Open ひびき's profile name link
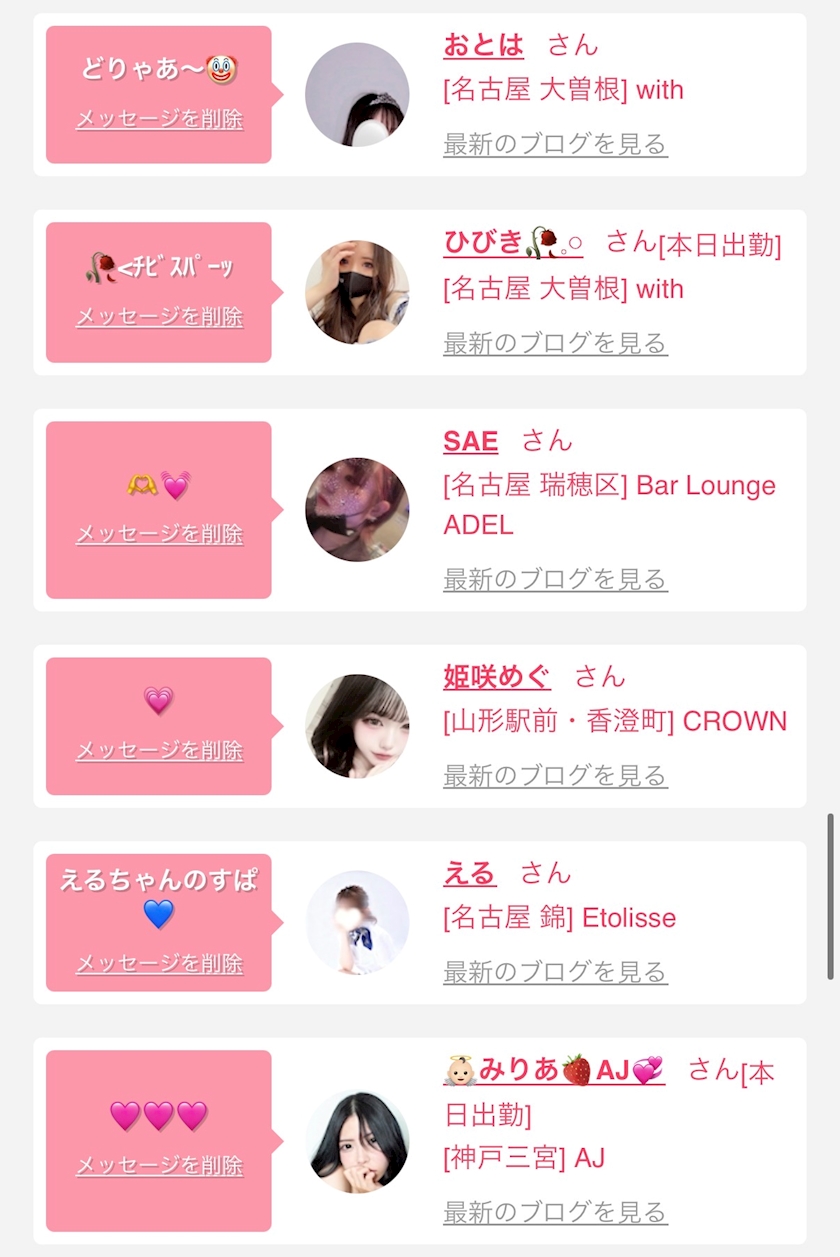840x1257 pixels. [x=513, y=242]
